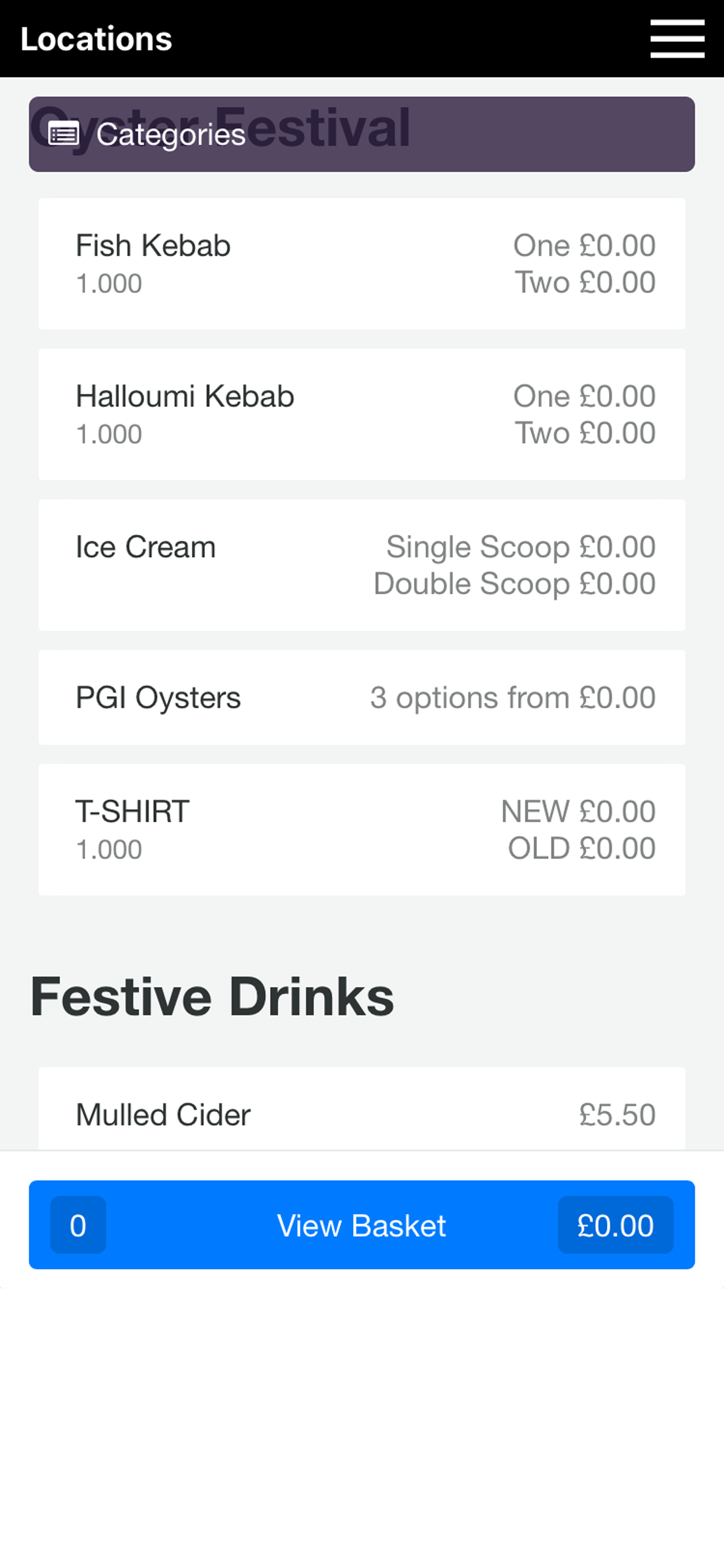This screenshot has height=1568, width=724.
Task: Select the Fish Kebab item
Action: pyautogui.click(x=362, y=264)
